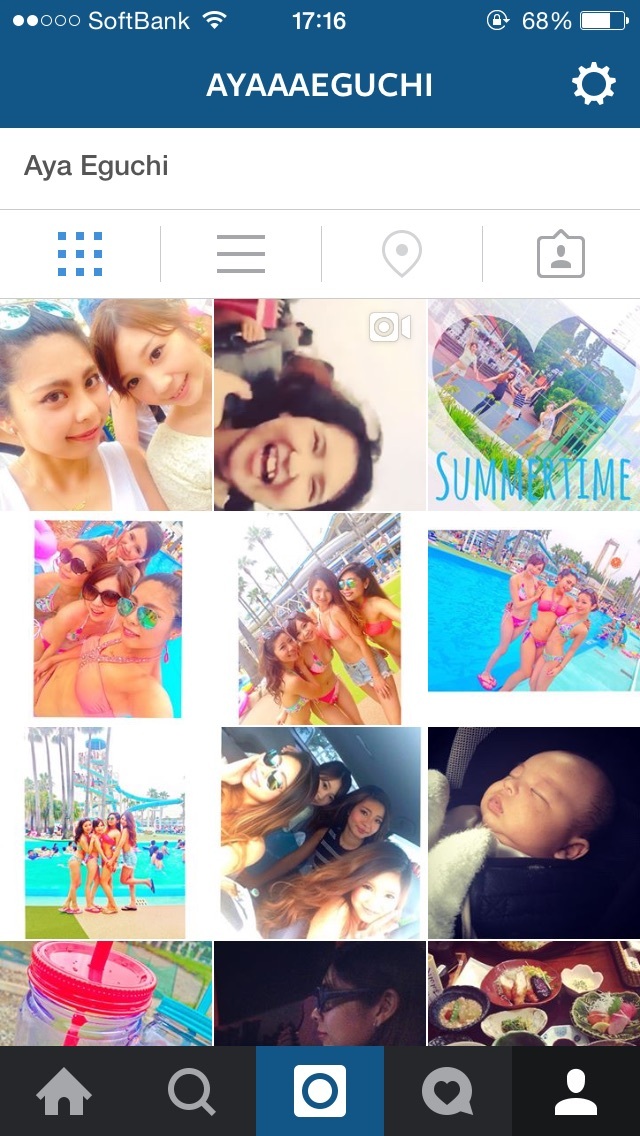Viewport: 640px width, 1136px height.
Task: Switch to grid view
Action: (80, 254)
